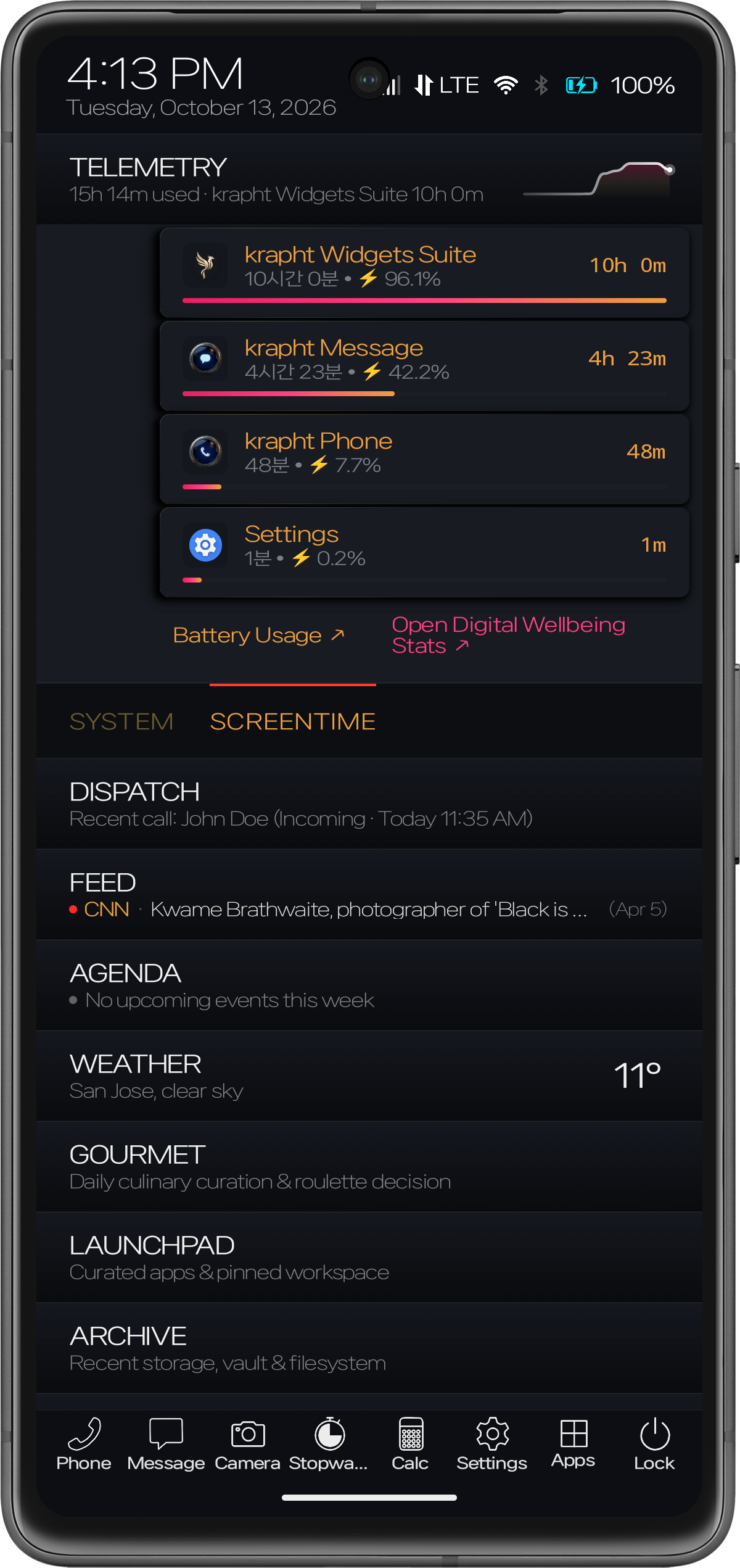740x1568 pixels.
Task: Open LAUNCHPAD curated apps
Action: pyautogui.click(x=369, y=1257)
